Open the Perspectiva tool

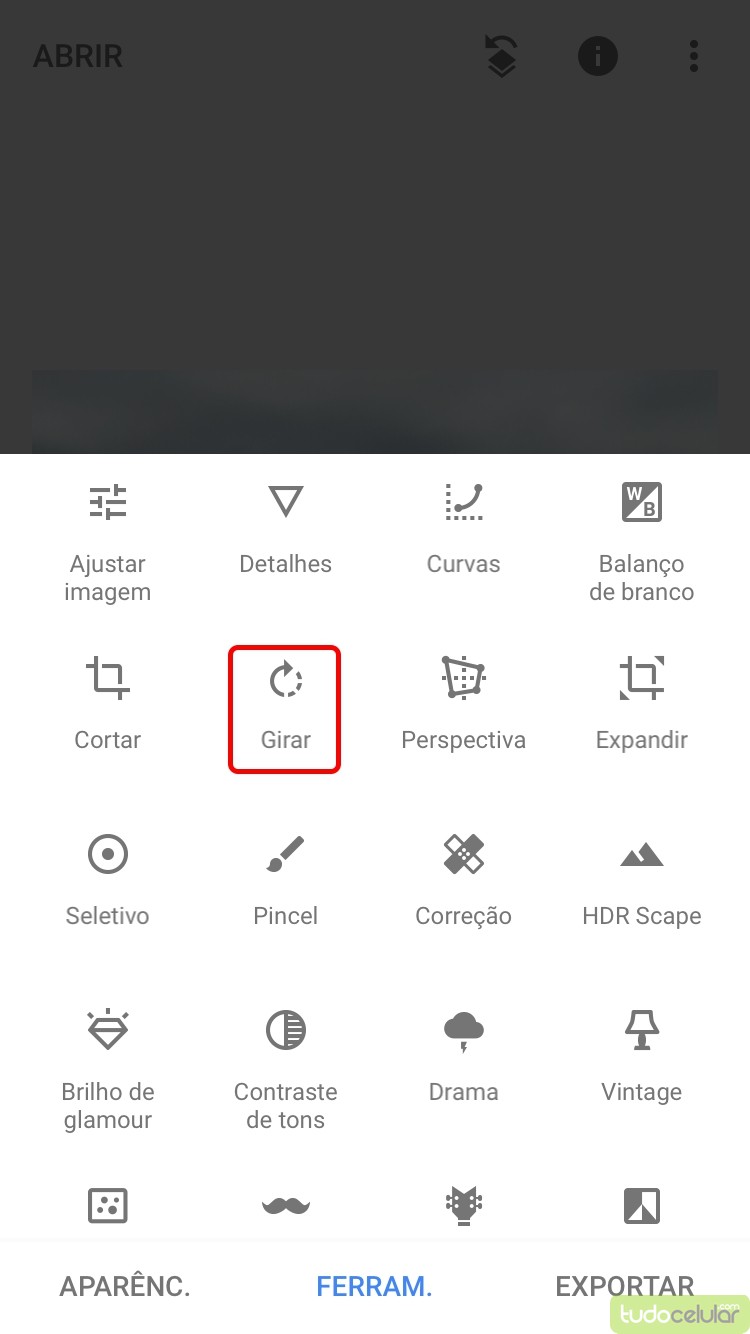(x=463, y=704)
